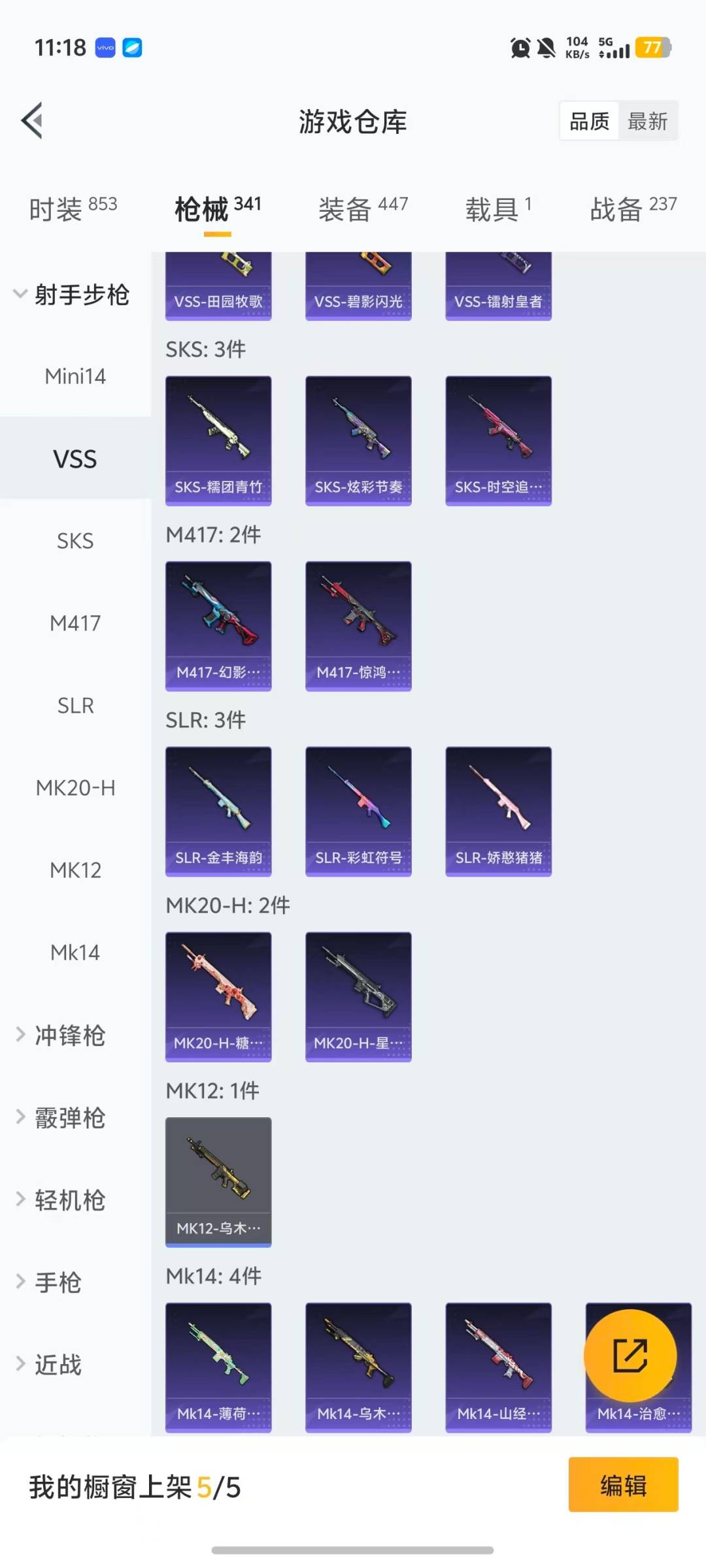Tap the 编辑 button
This screenshot has width=706, height=1568.
[623, 1485]
